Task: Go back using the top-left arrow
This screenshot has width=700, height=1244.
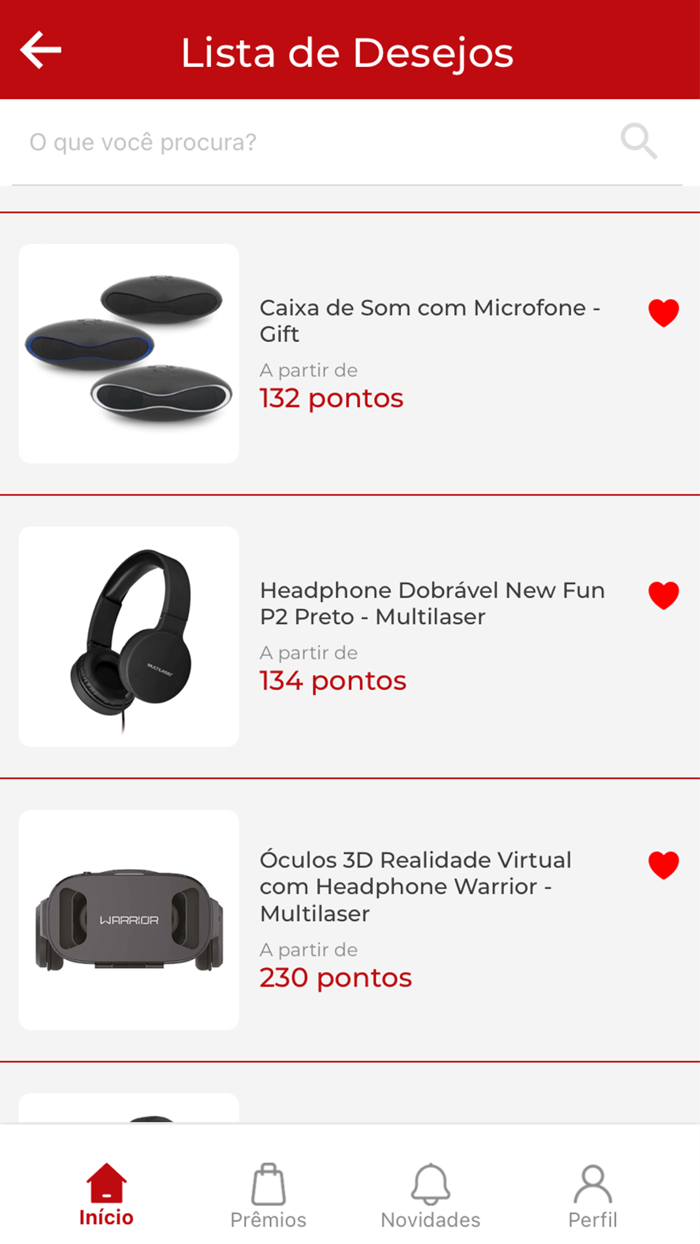Action: coord(41,50)
